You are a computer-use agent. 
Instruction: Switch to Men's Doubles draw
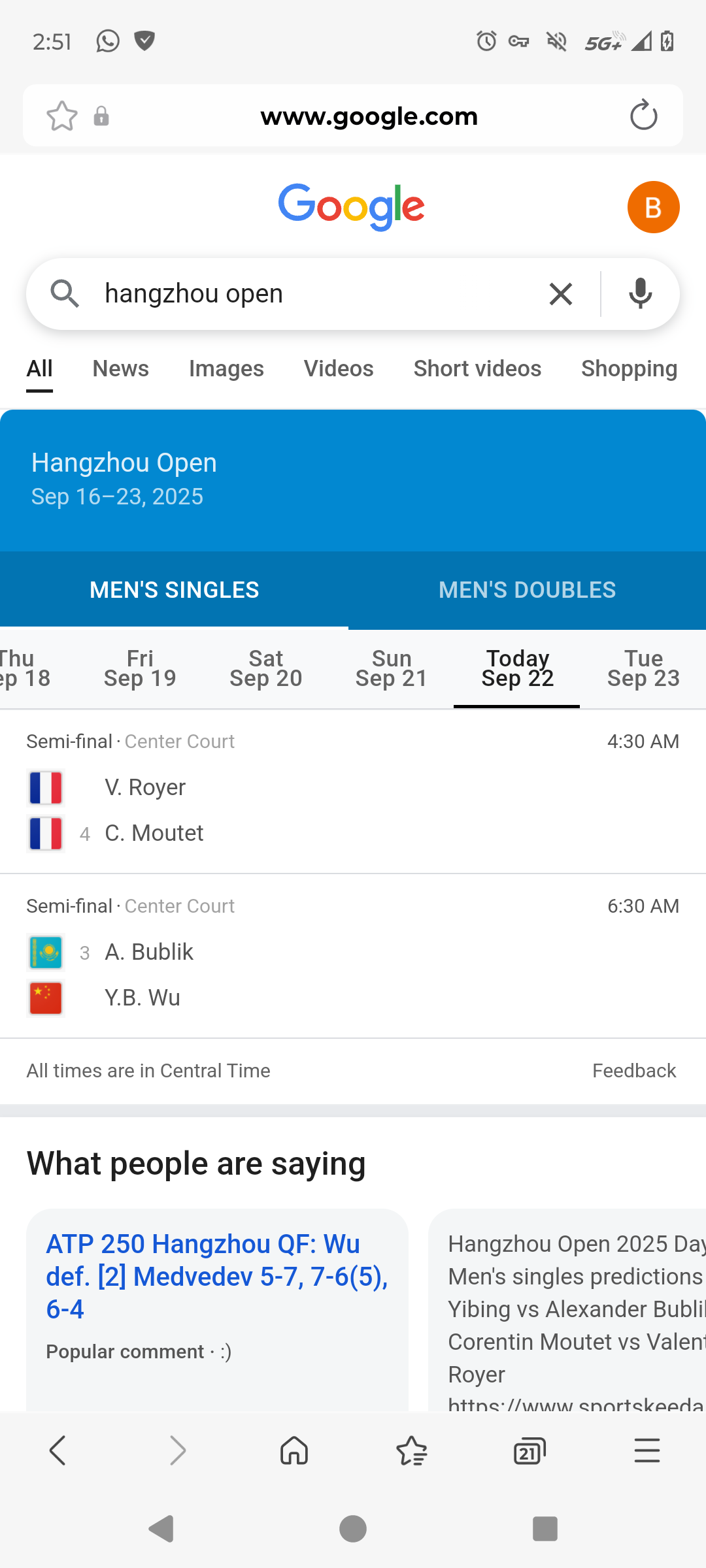pyautogui.click(x=527, y=590)
